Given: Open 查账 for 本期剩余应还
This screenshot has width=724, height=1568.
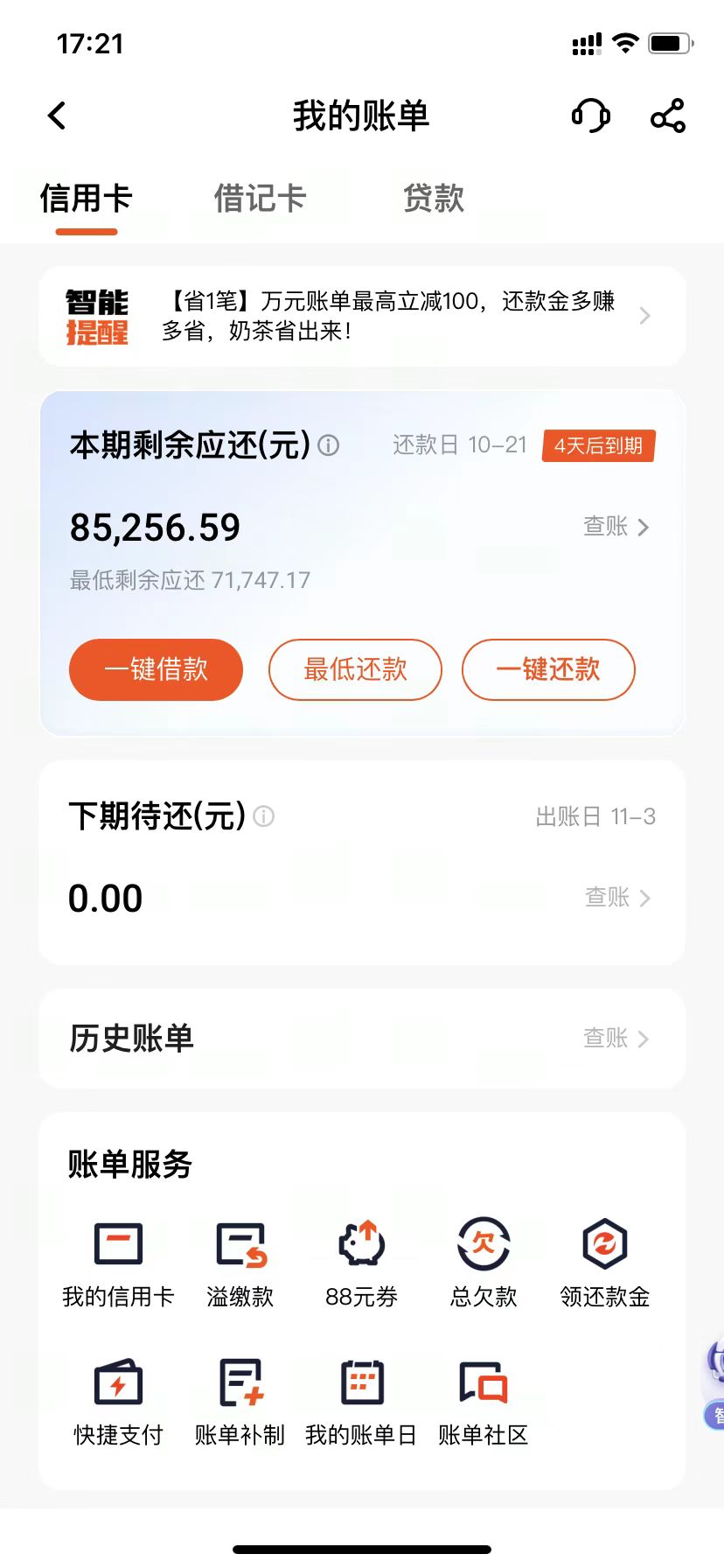Looking at the screenshot, I should (x=616, y=527).
